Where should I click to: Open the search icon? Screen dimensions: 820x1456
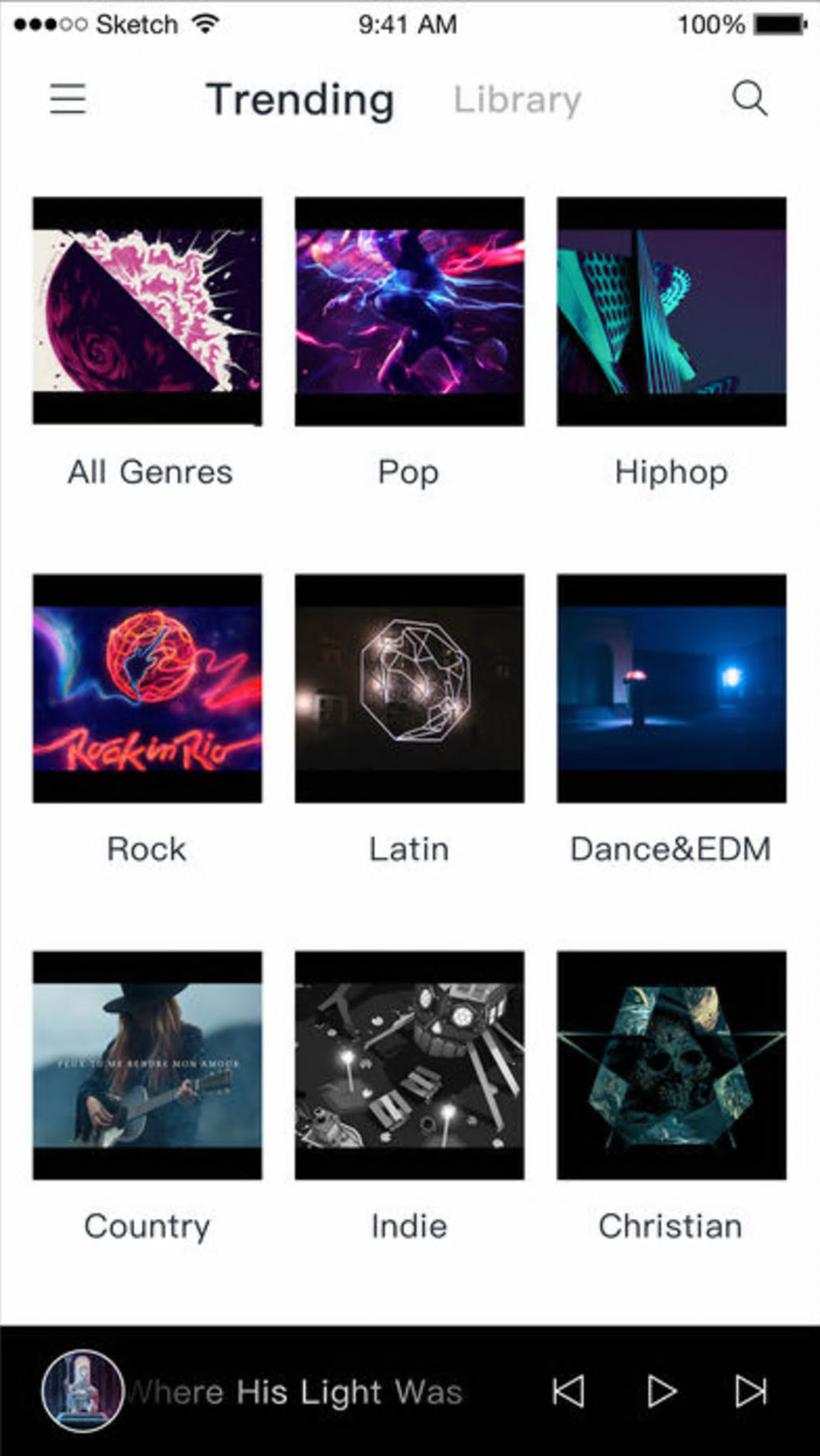tap(749, 99)
